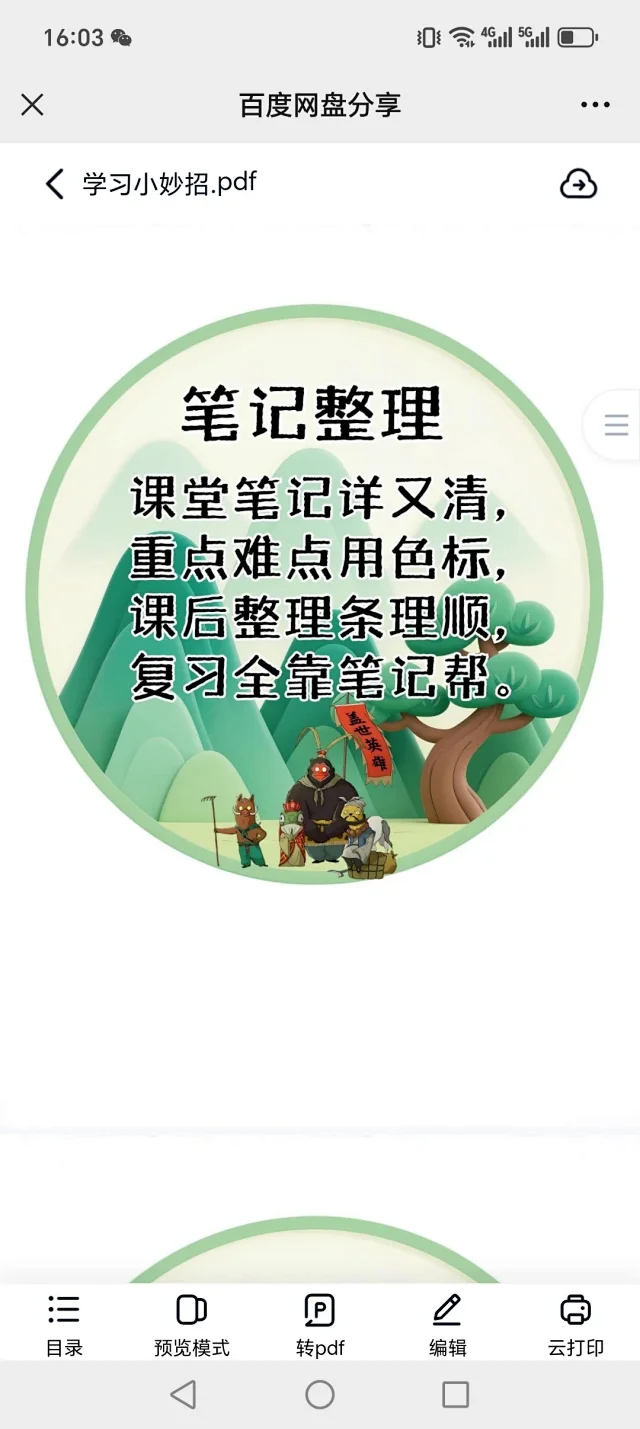Choose 云打印 cloud print
This screenshot has height=1429, width=640.
(576, 1326)
